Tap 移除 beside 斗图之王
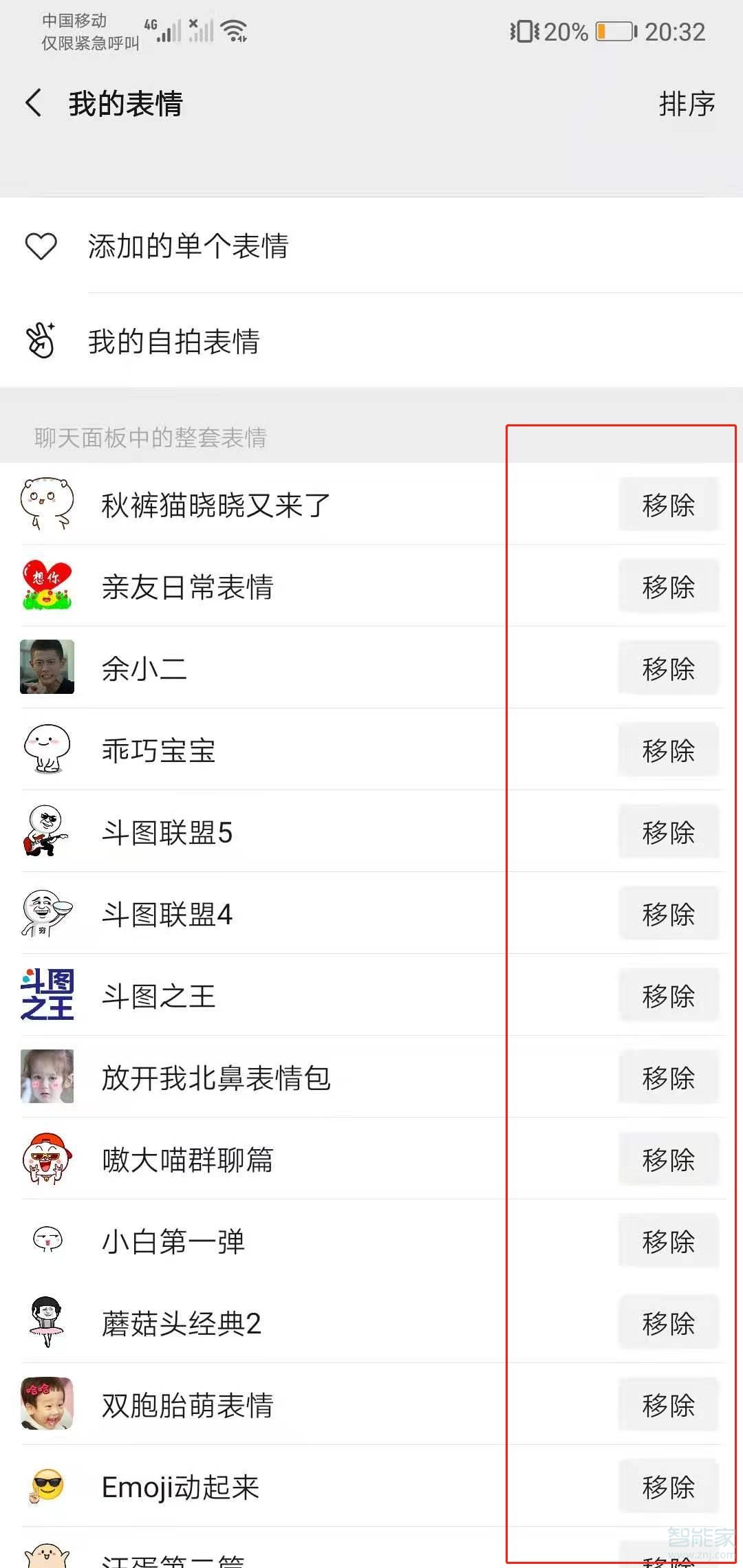Screen dimensions: 743x1568 point(668,996)
